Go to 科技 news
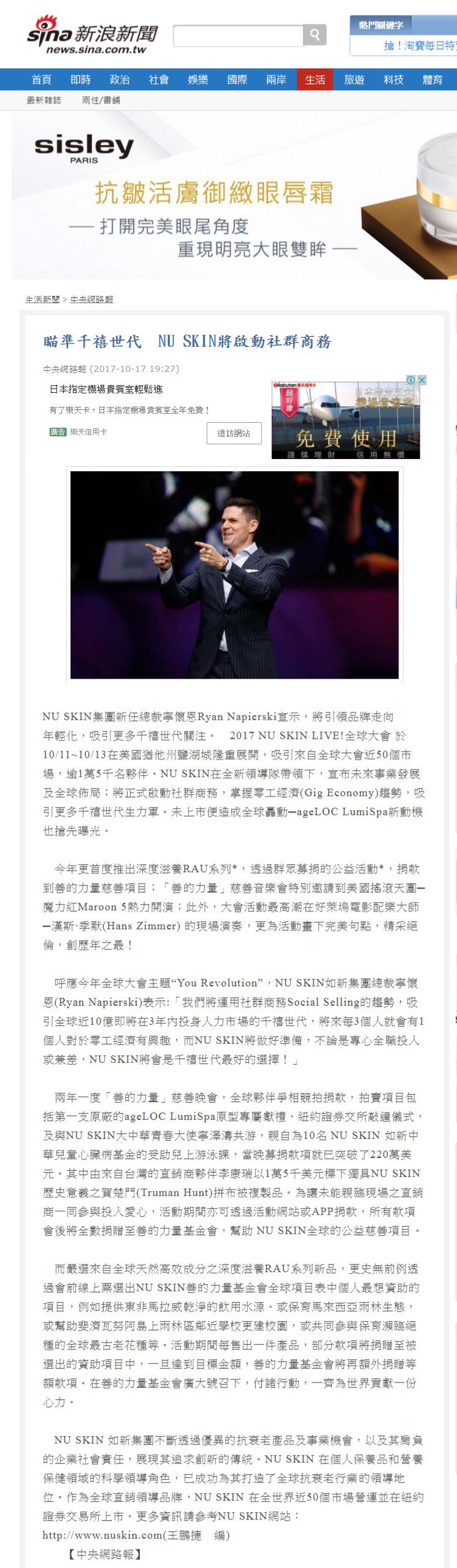This screenshot has height=1568, width=457. tap(393, 80)
